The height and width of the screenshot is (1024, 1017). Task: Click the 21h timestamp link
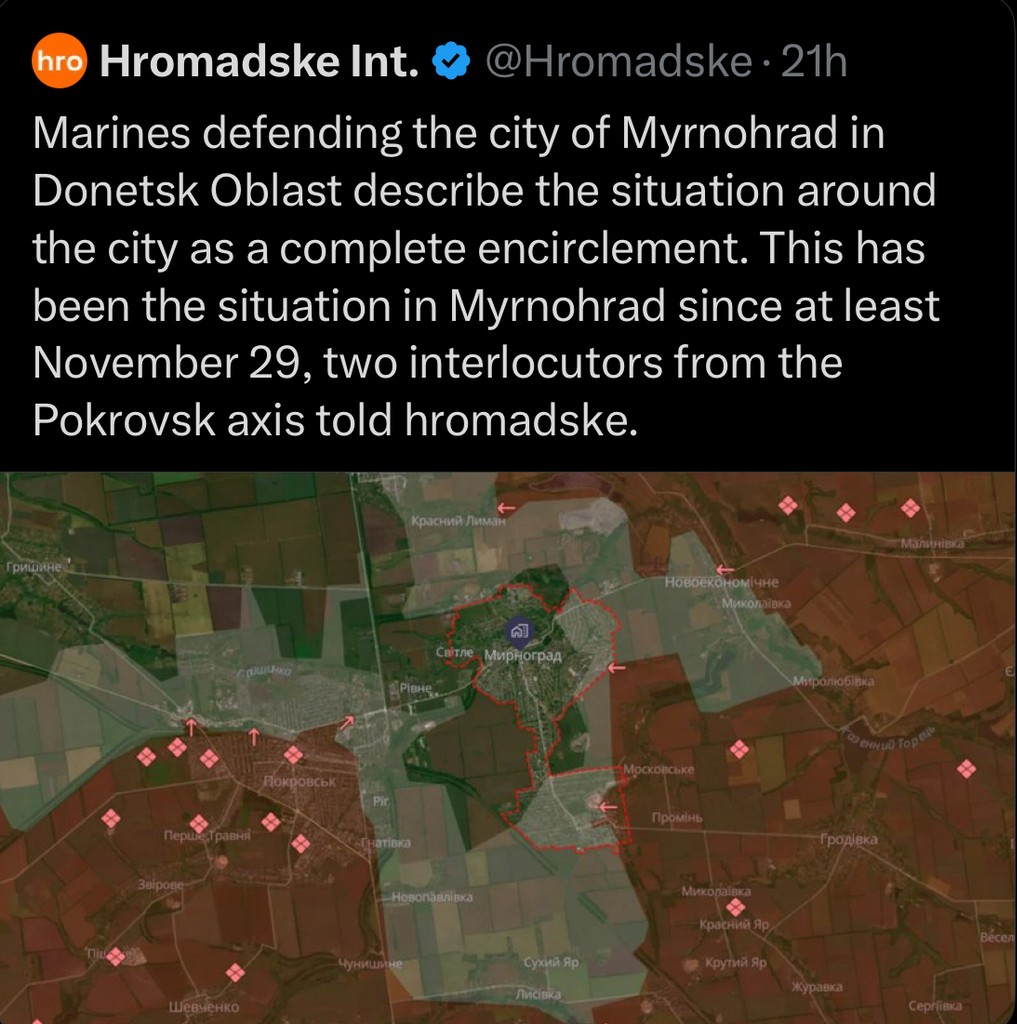click(816, 61)
